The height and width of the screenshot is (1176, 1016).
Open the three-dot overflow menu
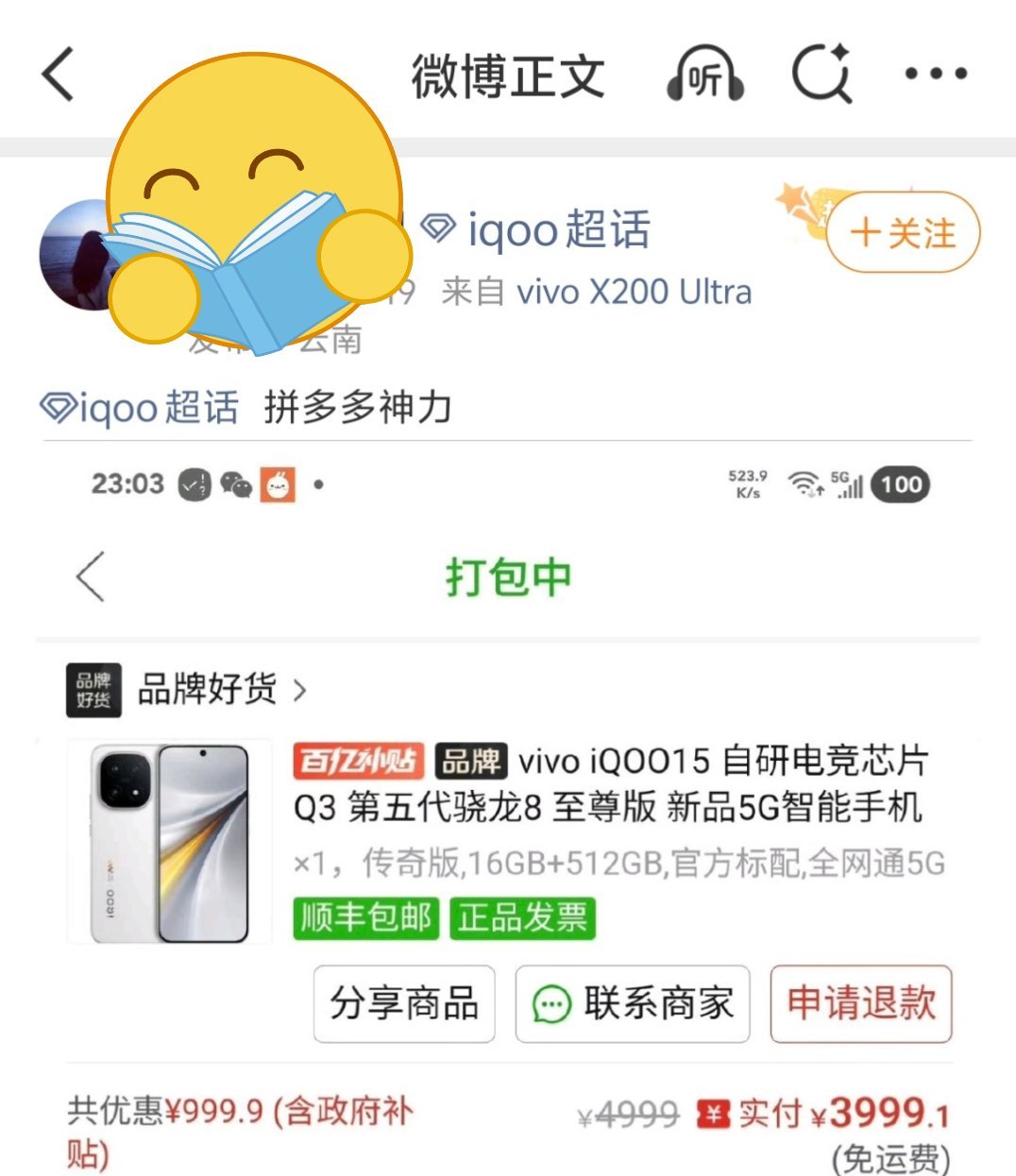point(936,75)
